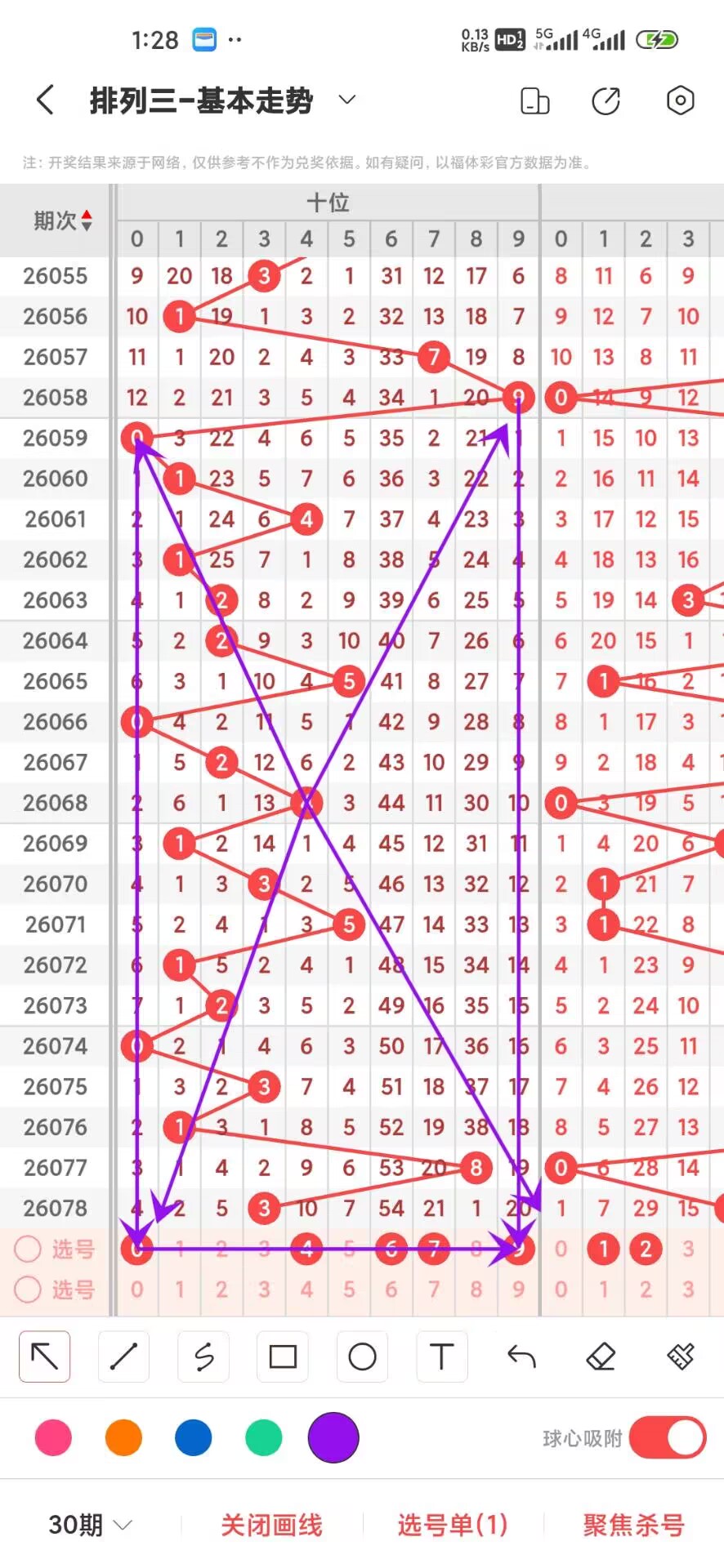Pick the blue drawing color

coord(194,1438)
